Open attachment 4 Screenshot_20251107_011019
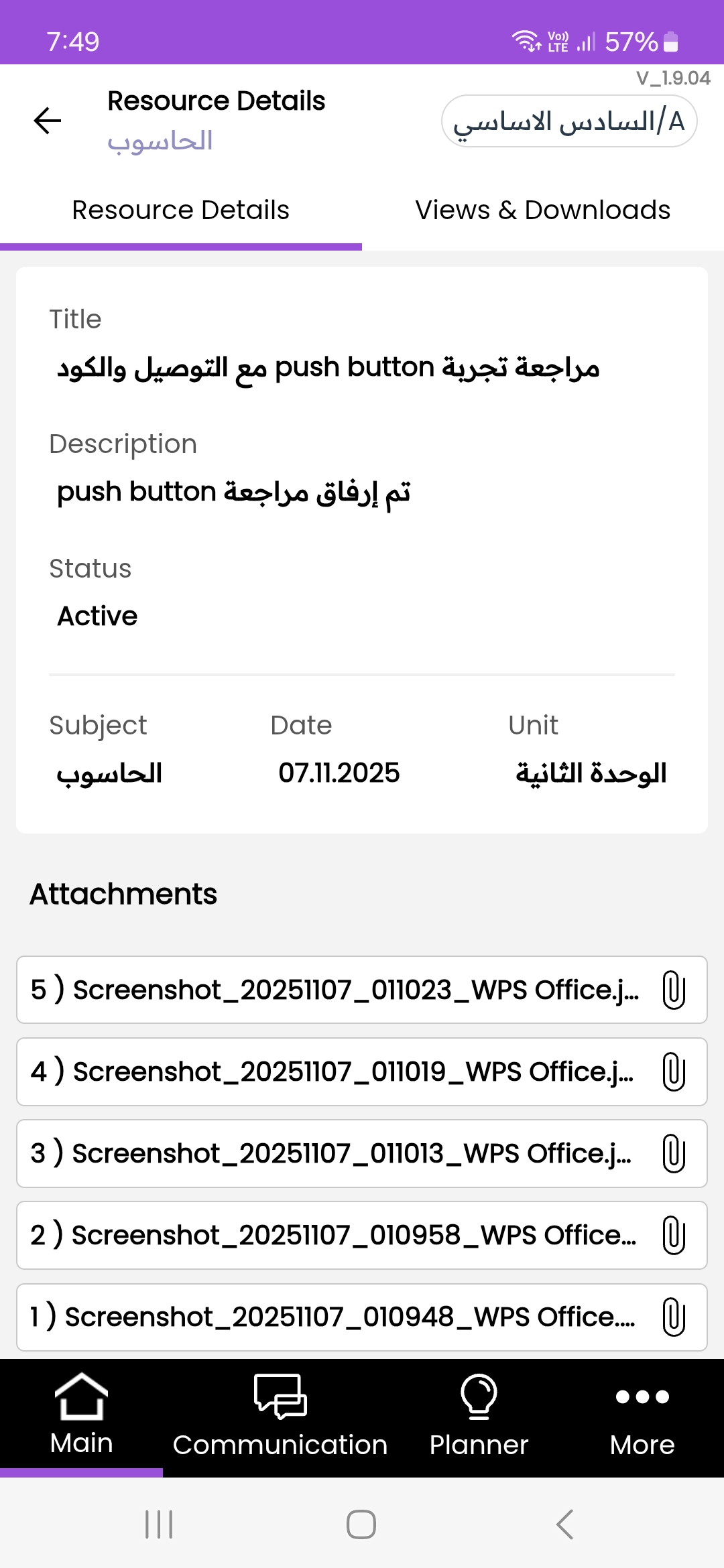This screenshot has width=724, height=1568. 361,1071
